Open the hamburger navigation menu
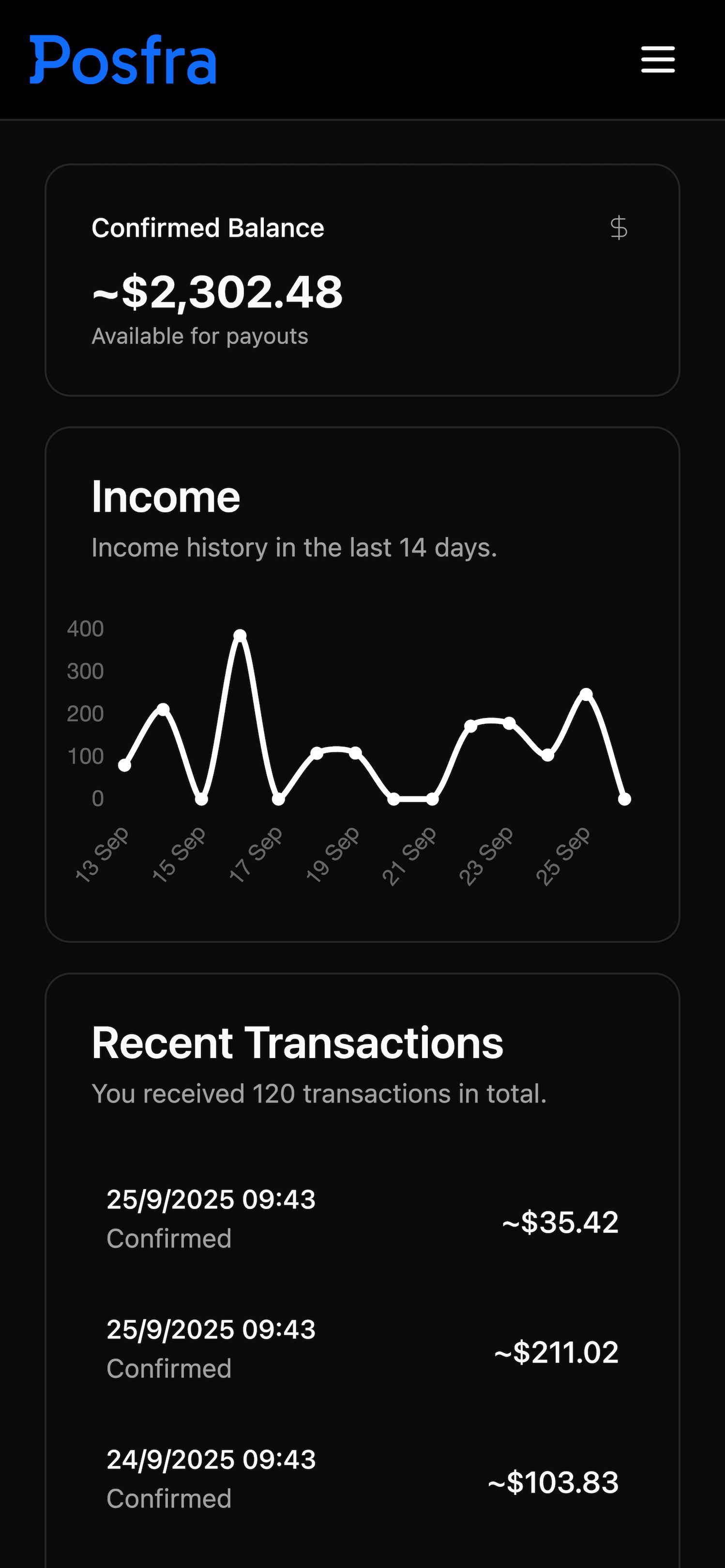The image size is (725, 1568). point(657,60)
